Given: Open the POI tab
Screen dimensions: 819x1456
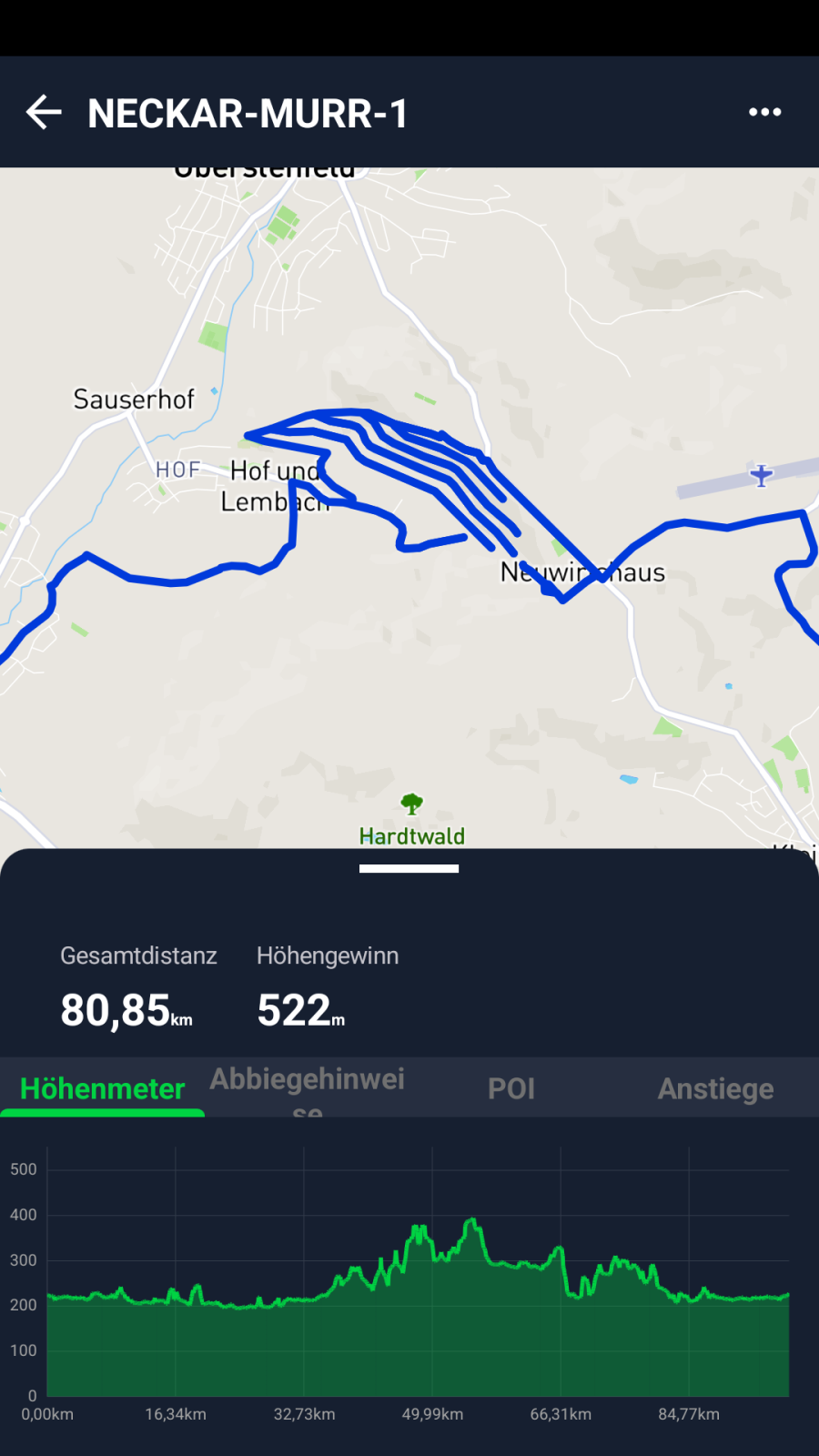Looking at the screenshot, I should [511, 1088].
